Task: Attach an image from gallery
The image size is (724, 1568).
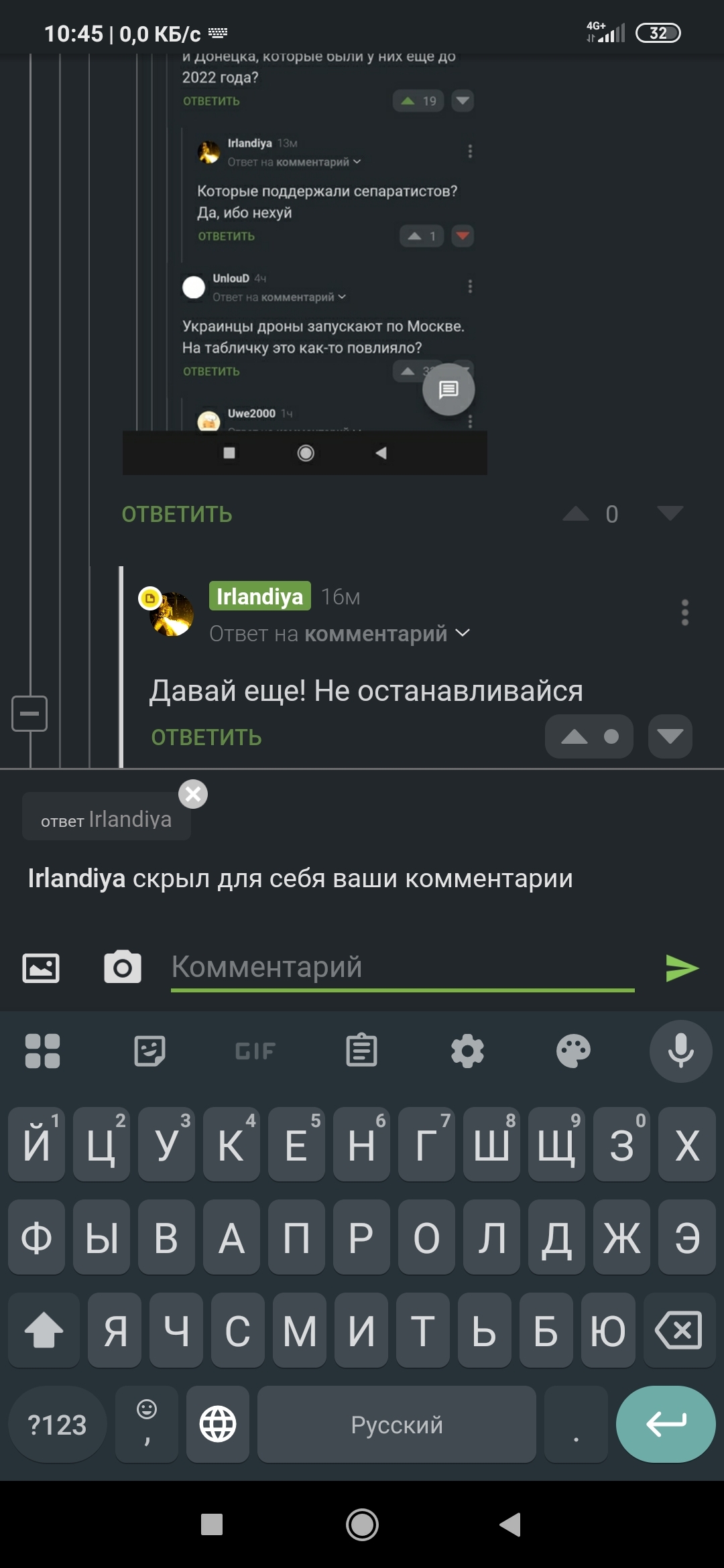Action: coord(41,968)
